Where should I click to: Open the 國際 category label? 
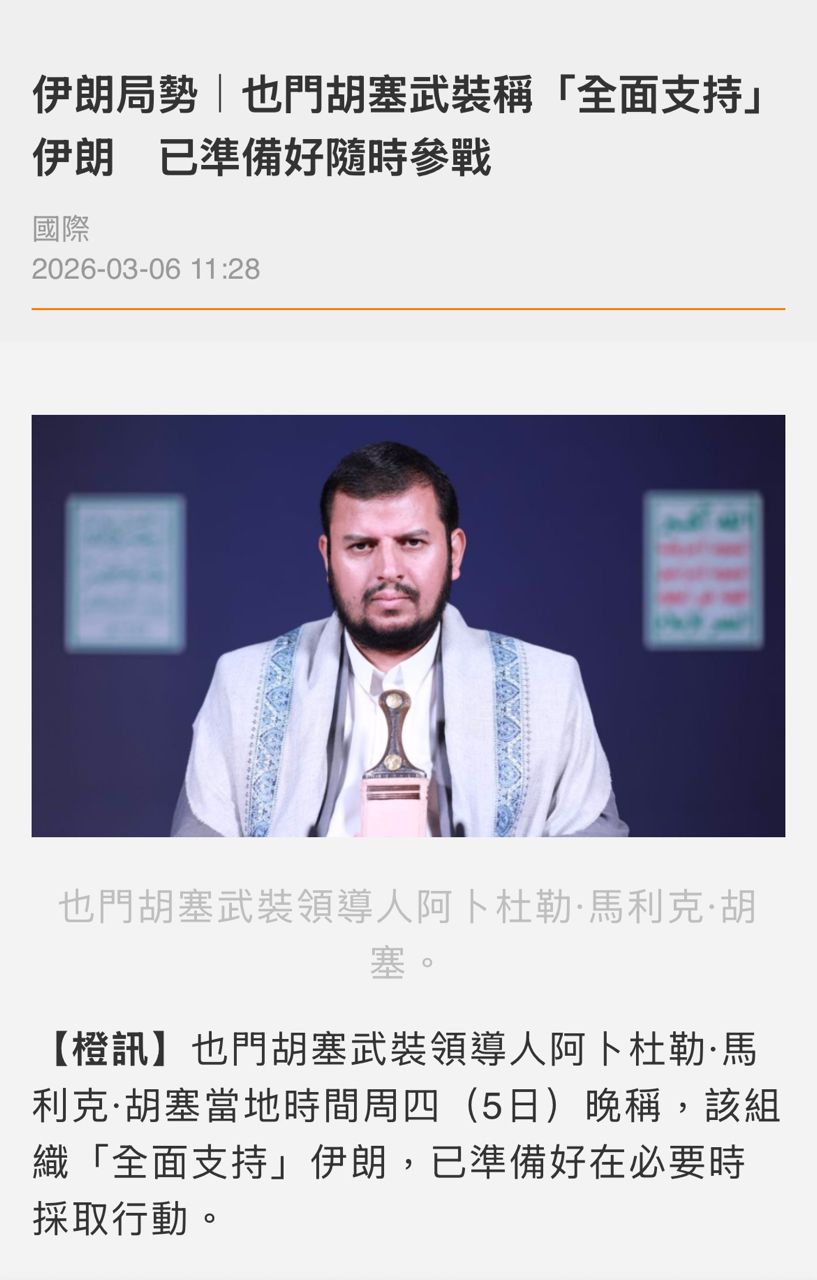(x=61, y=229)
